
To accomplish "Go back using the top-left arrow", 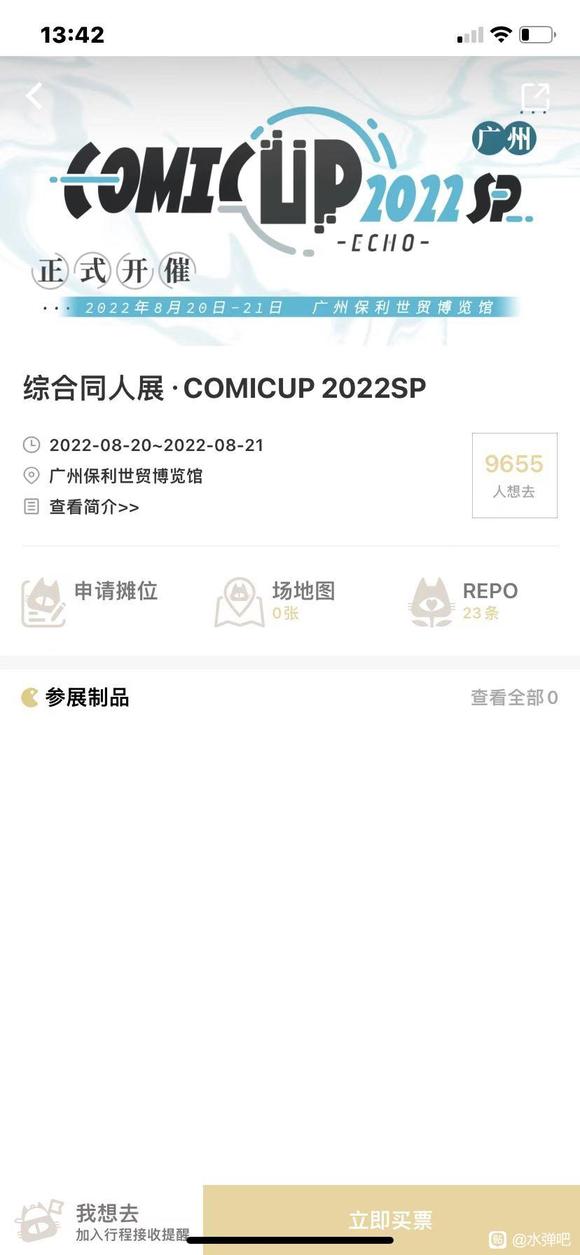I will coord(34,96).
